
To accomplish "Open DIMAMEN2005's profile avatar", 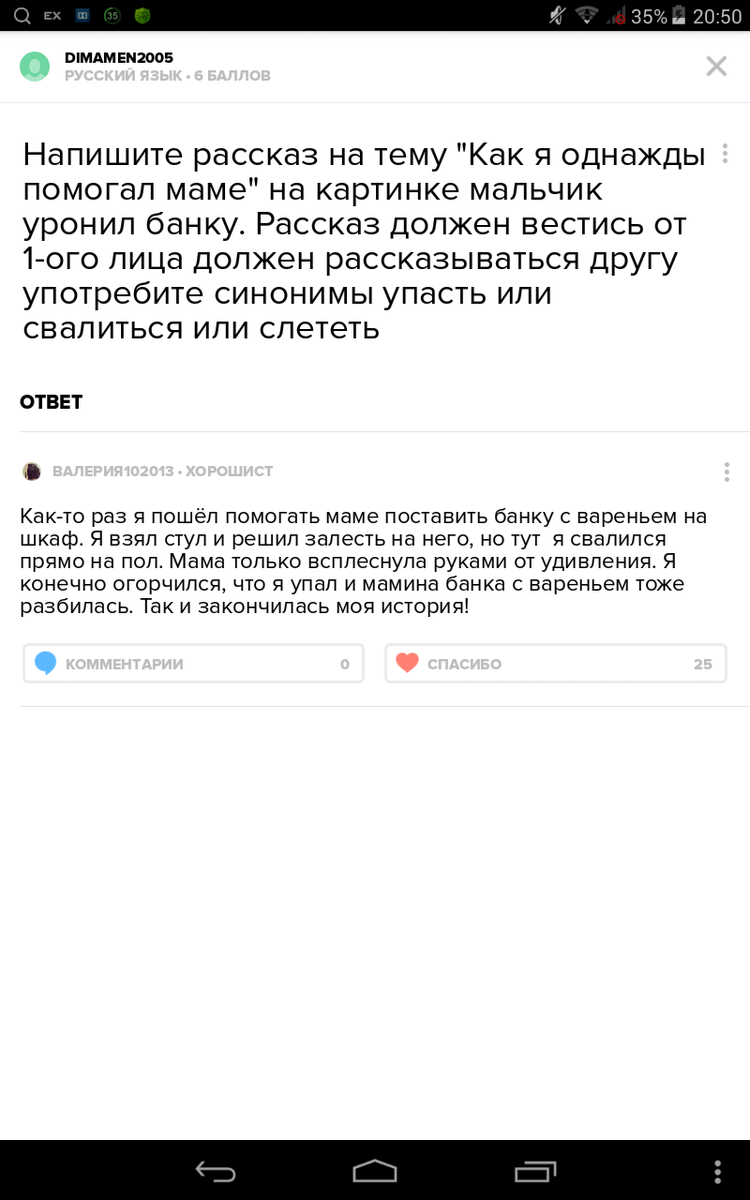I will click(x=34, y=67).
